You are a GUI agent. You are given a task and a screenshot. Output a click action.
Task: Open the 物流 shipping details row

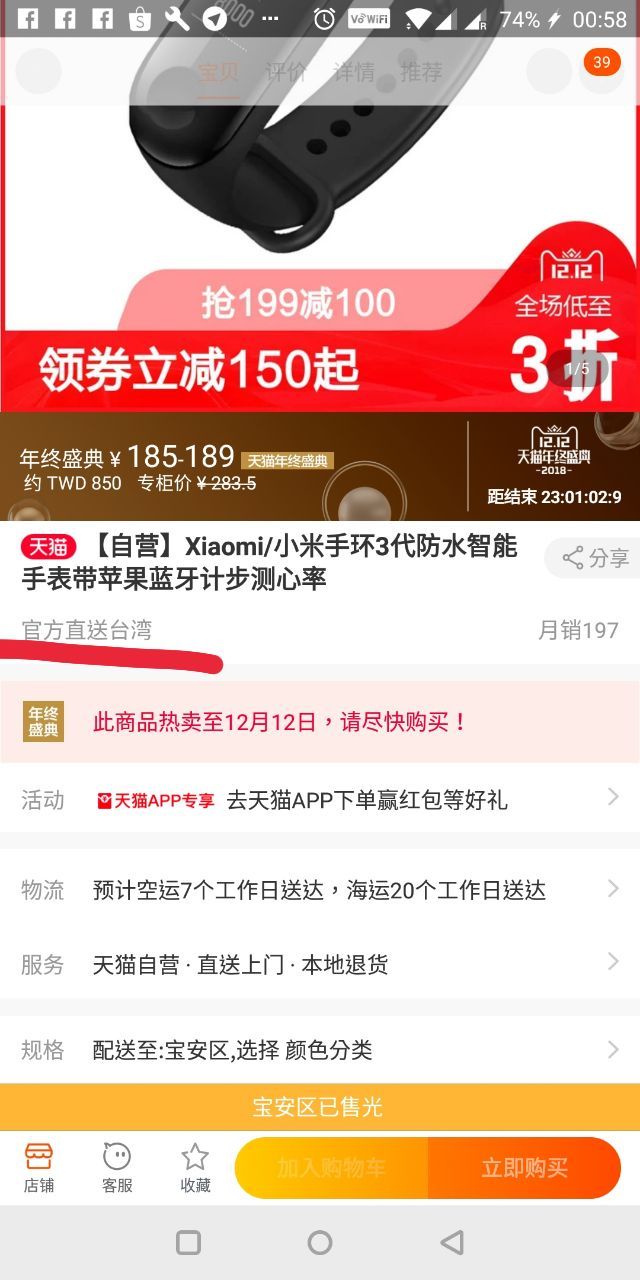pyautogui.click(x=320, y=890)
